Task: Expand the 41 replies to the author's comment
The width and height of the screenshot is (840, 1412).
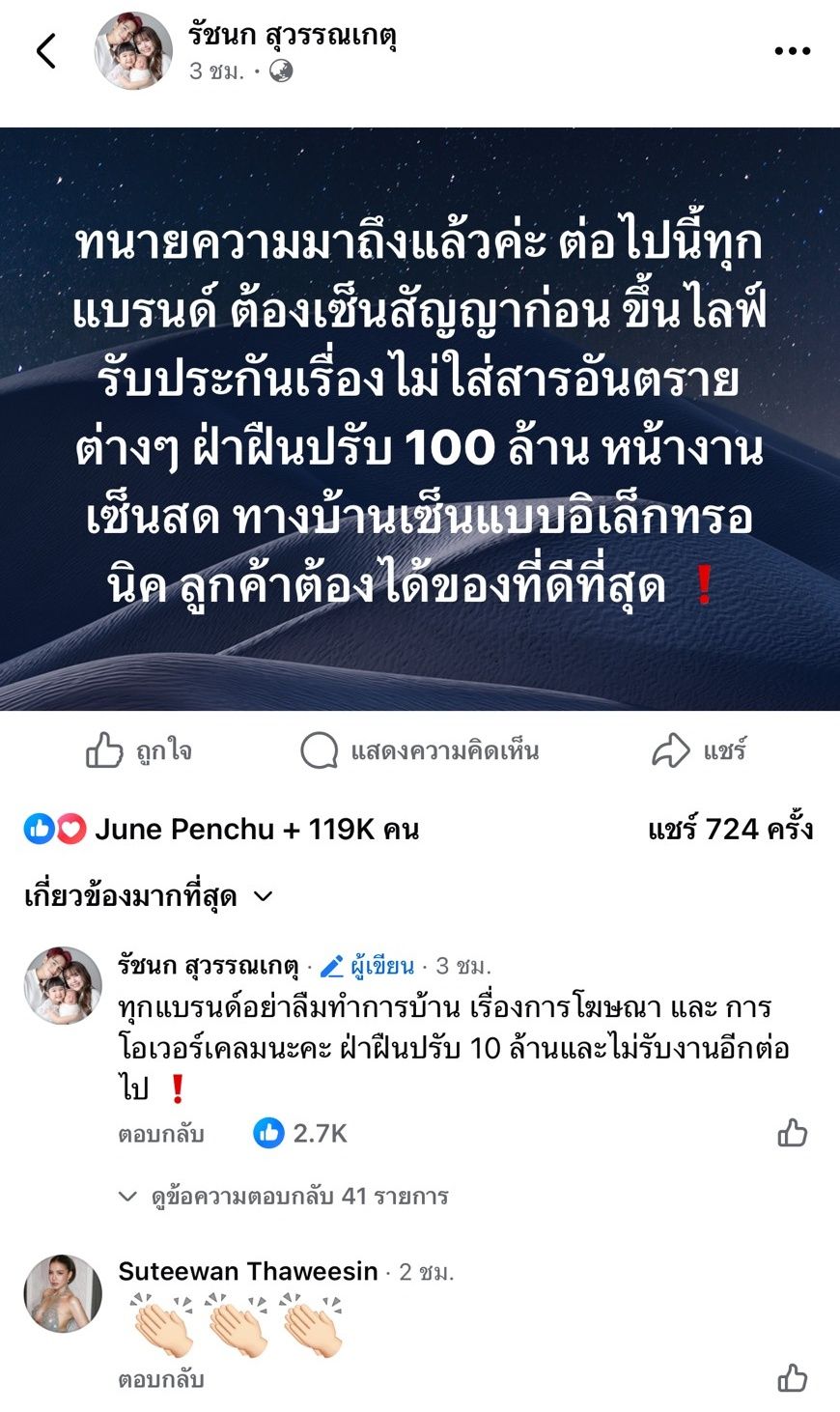Action: [284, 1197]
